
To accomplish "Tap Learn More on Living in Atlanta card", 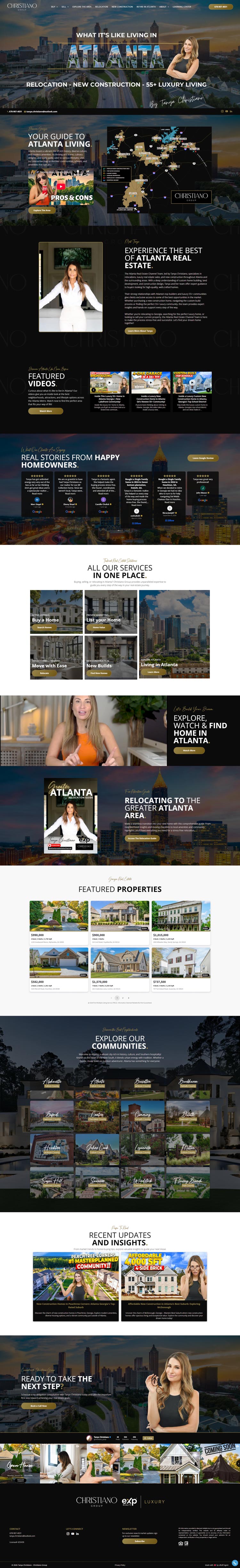I will pos(153,672).
